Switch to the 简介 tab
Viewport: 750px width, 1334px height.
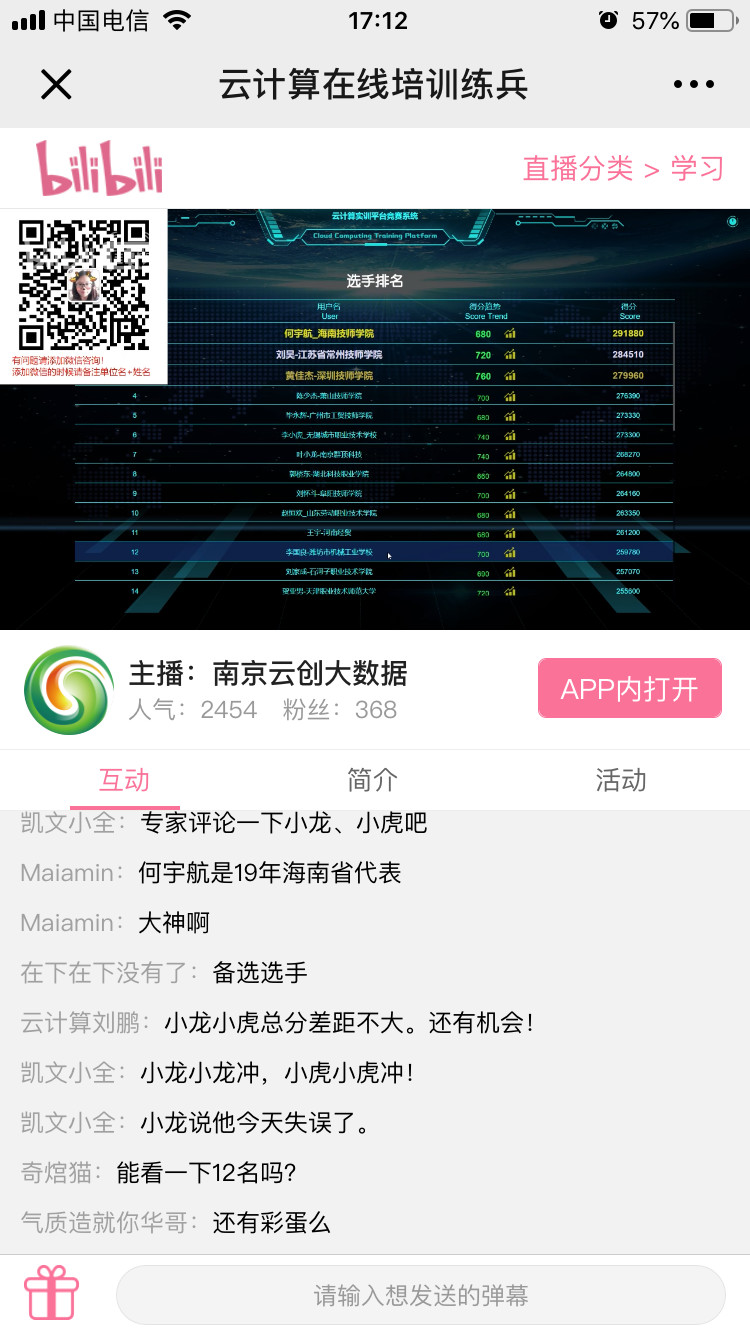tap(372, 780)
